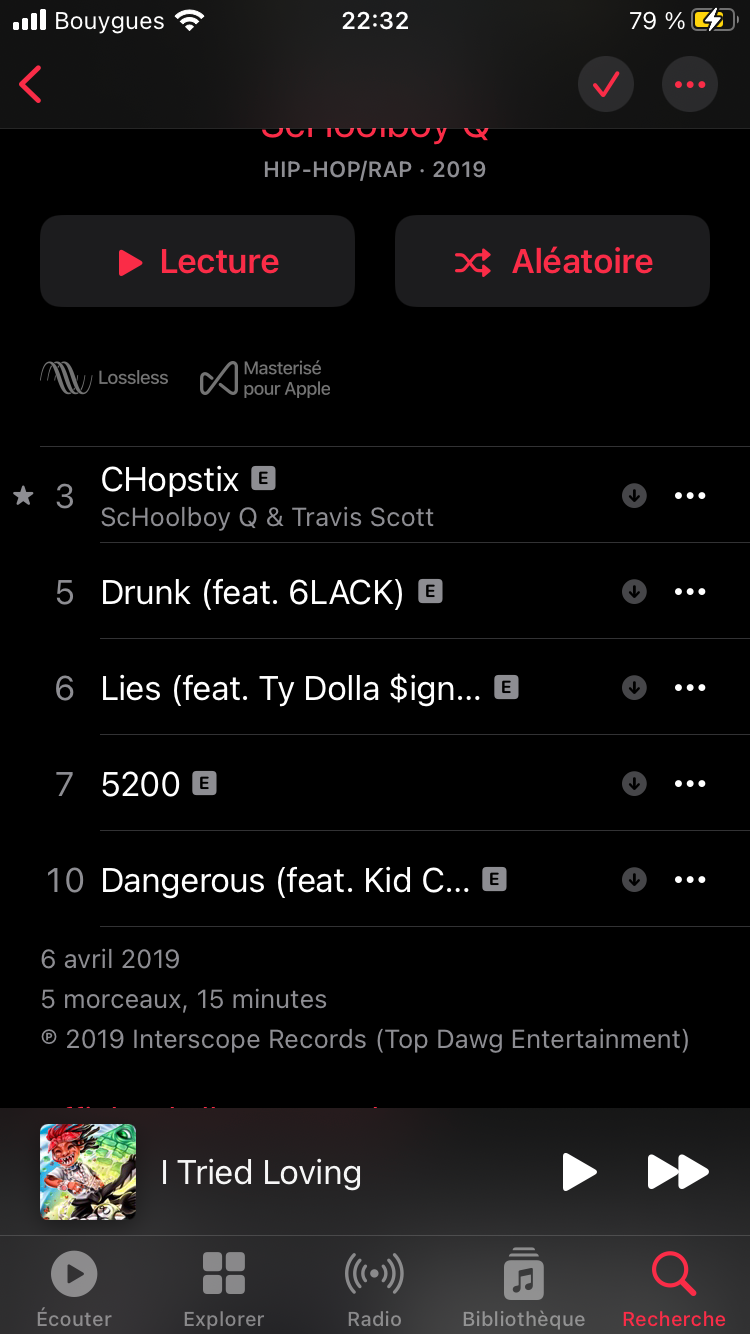Start playback with the Lecture button
This screenshot has width=750, height=1334.
click(x=197, y=261)
